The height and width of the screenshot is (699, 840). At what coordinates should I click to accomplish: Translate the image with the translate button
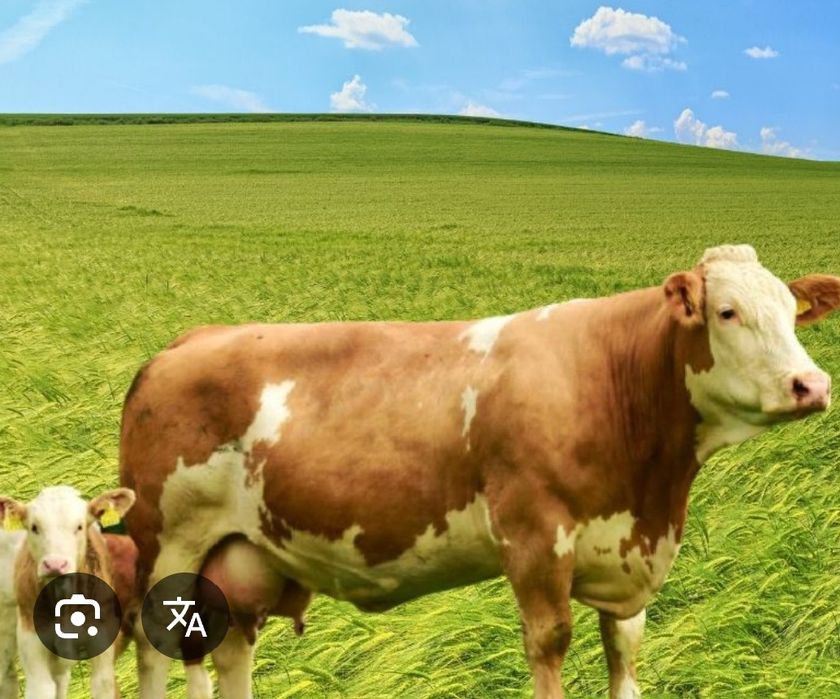pos(185,616)
